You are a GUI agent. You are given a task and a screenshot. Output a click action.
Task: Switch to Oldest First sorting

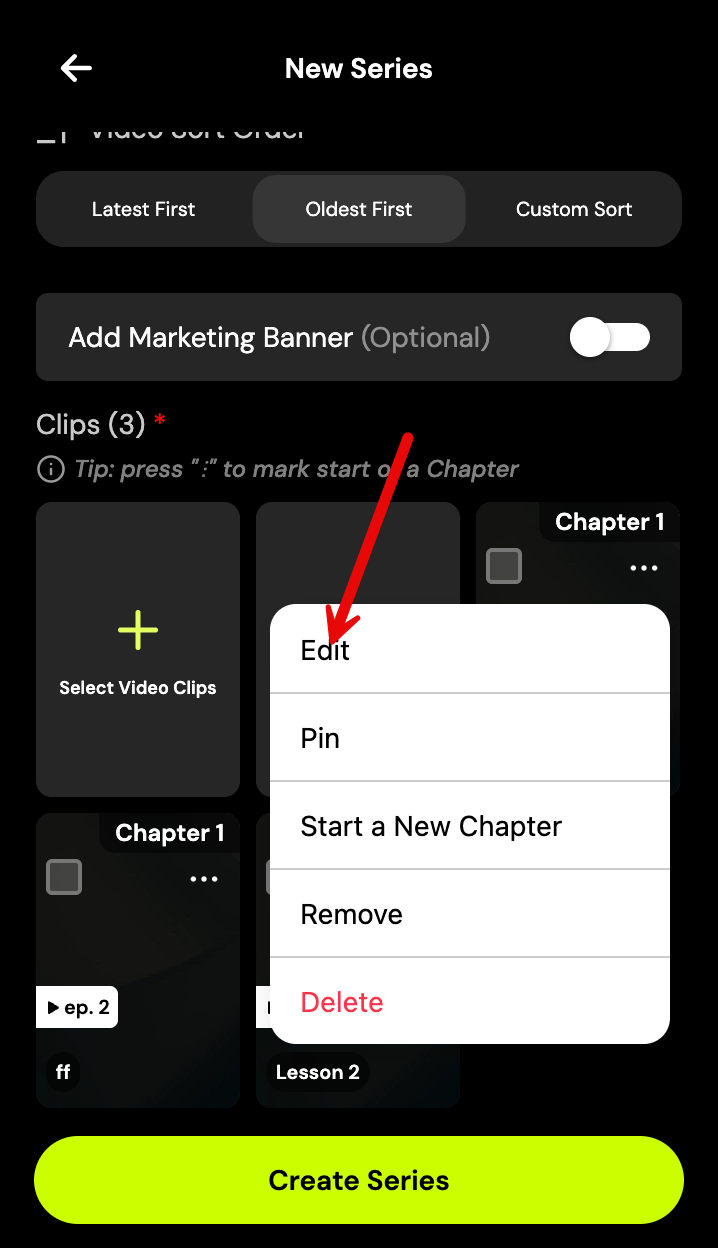(x=359, y=209)
